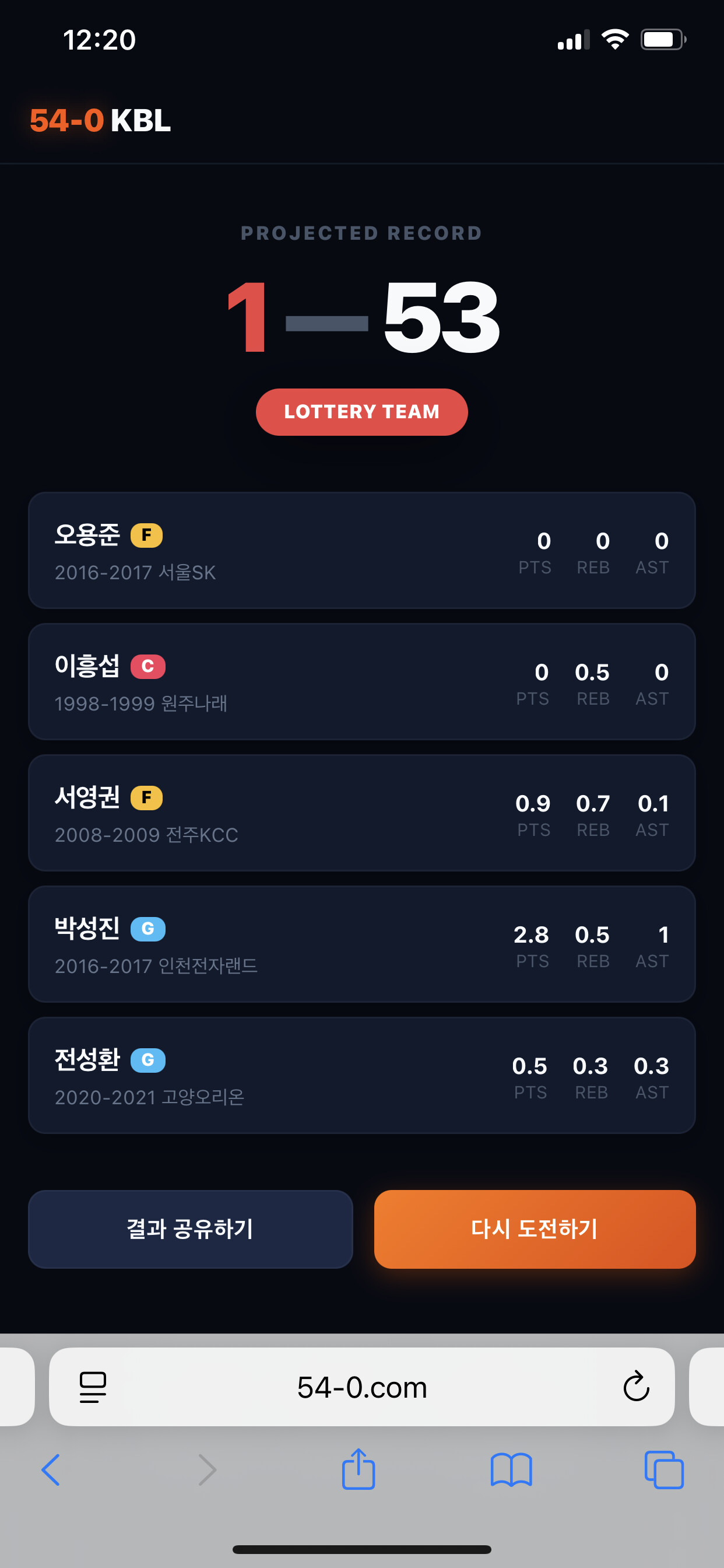Retry with the 다시 도전하기 button
Viewport: 724px width, 1568px height.
coord(535,1229)
